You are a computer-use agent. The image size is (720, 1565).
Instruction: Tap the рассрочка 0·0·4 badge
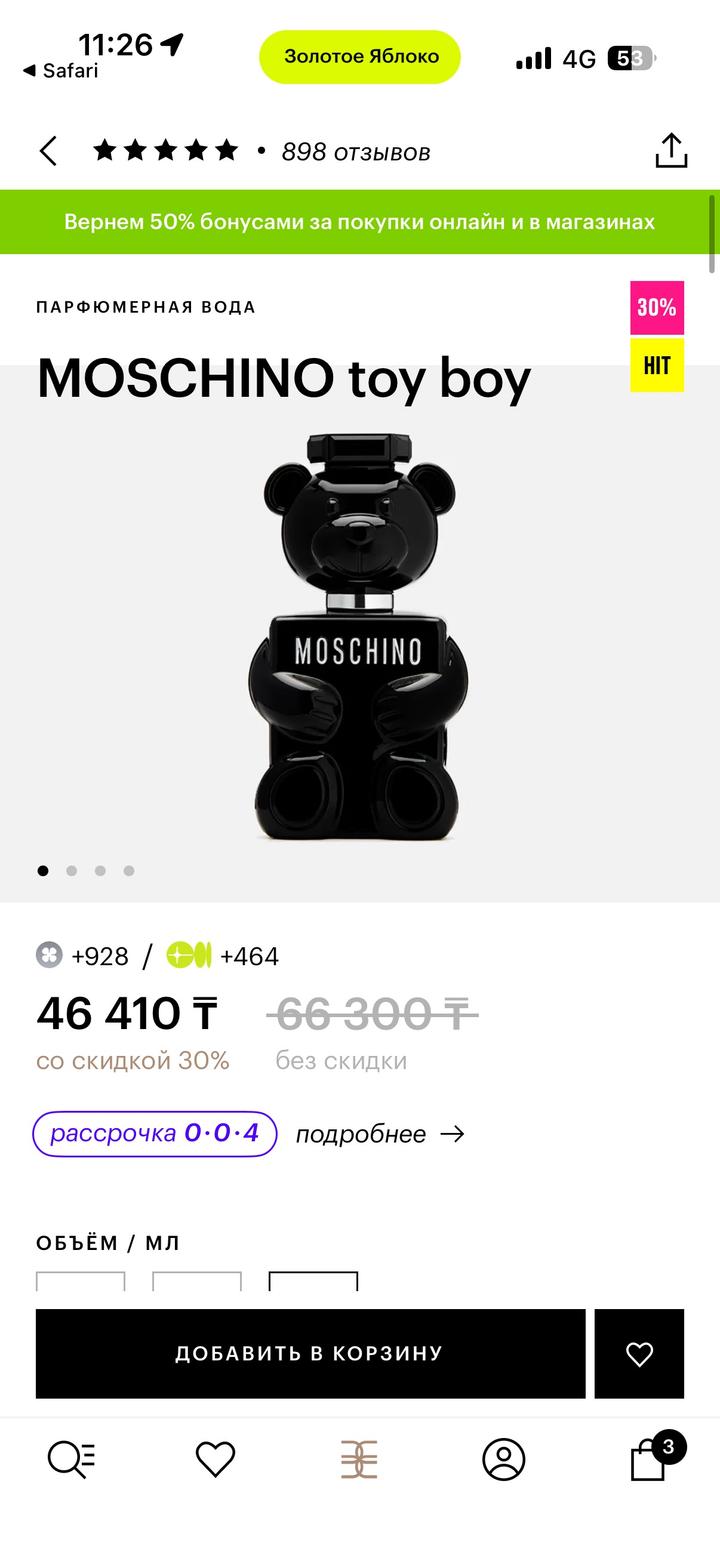pyautogui.click(x=155, y=1133)
